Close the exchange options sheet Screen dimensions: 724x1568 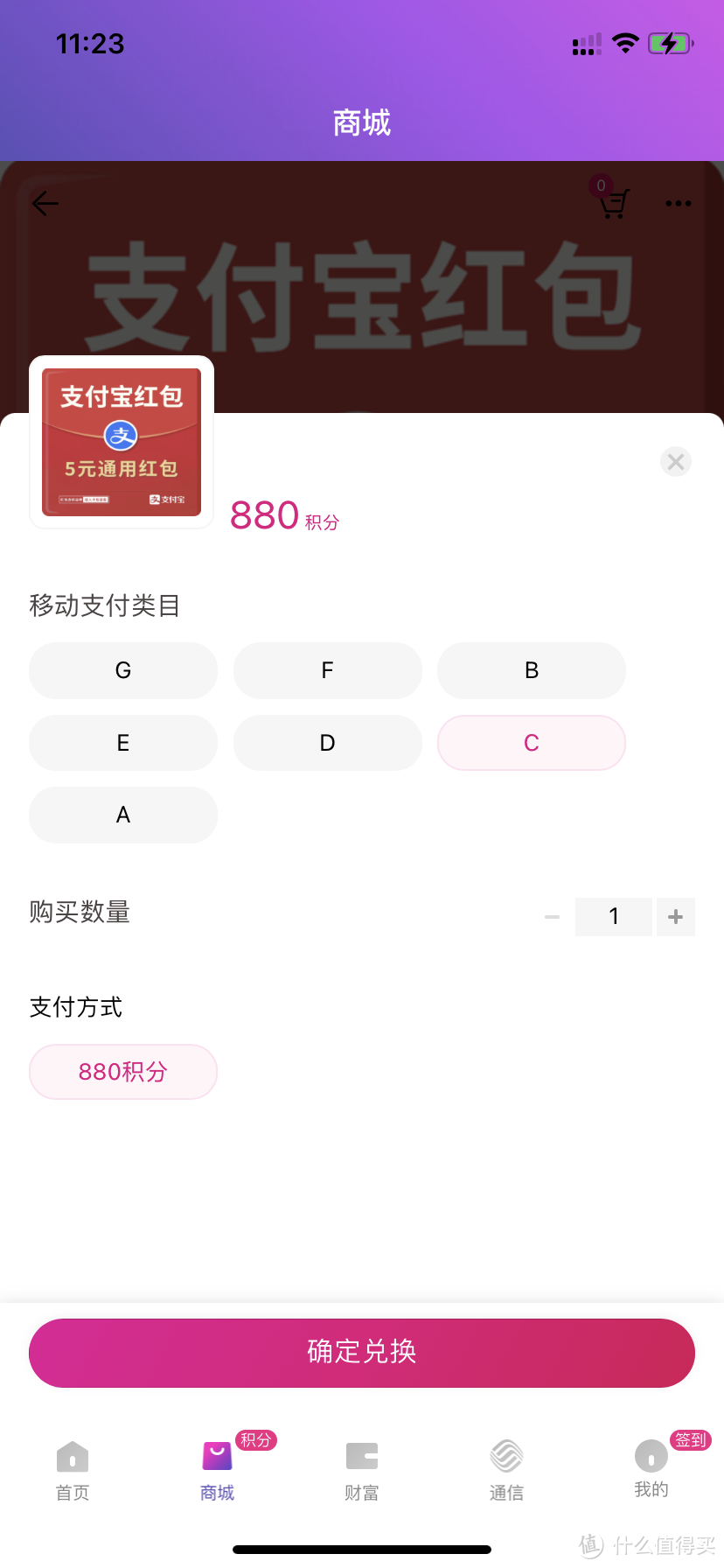676,462
